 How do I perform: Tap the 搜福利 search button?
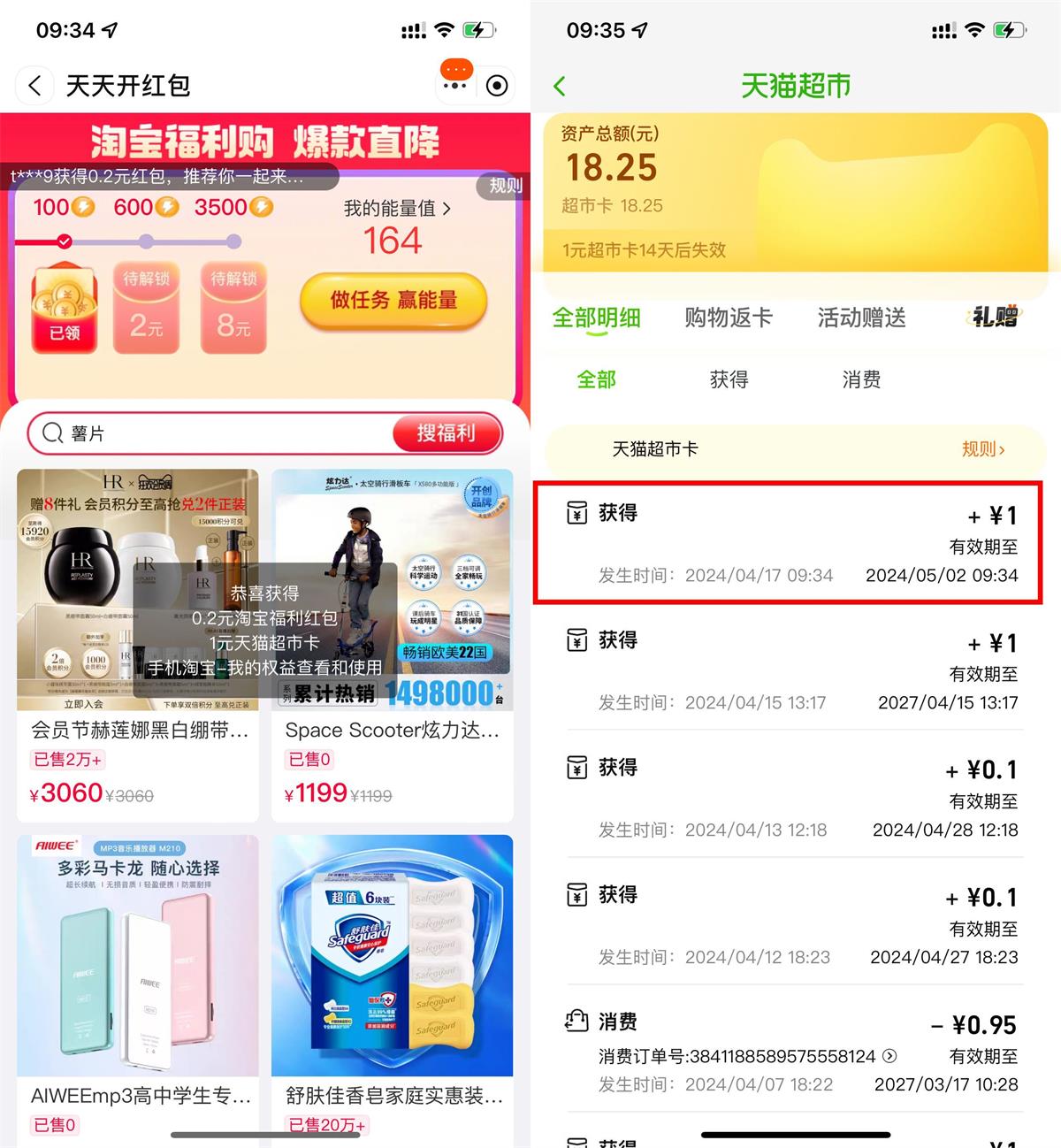447,433
